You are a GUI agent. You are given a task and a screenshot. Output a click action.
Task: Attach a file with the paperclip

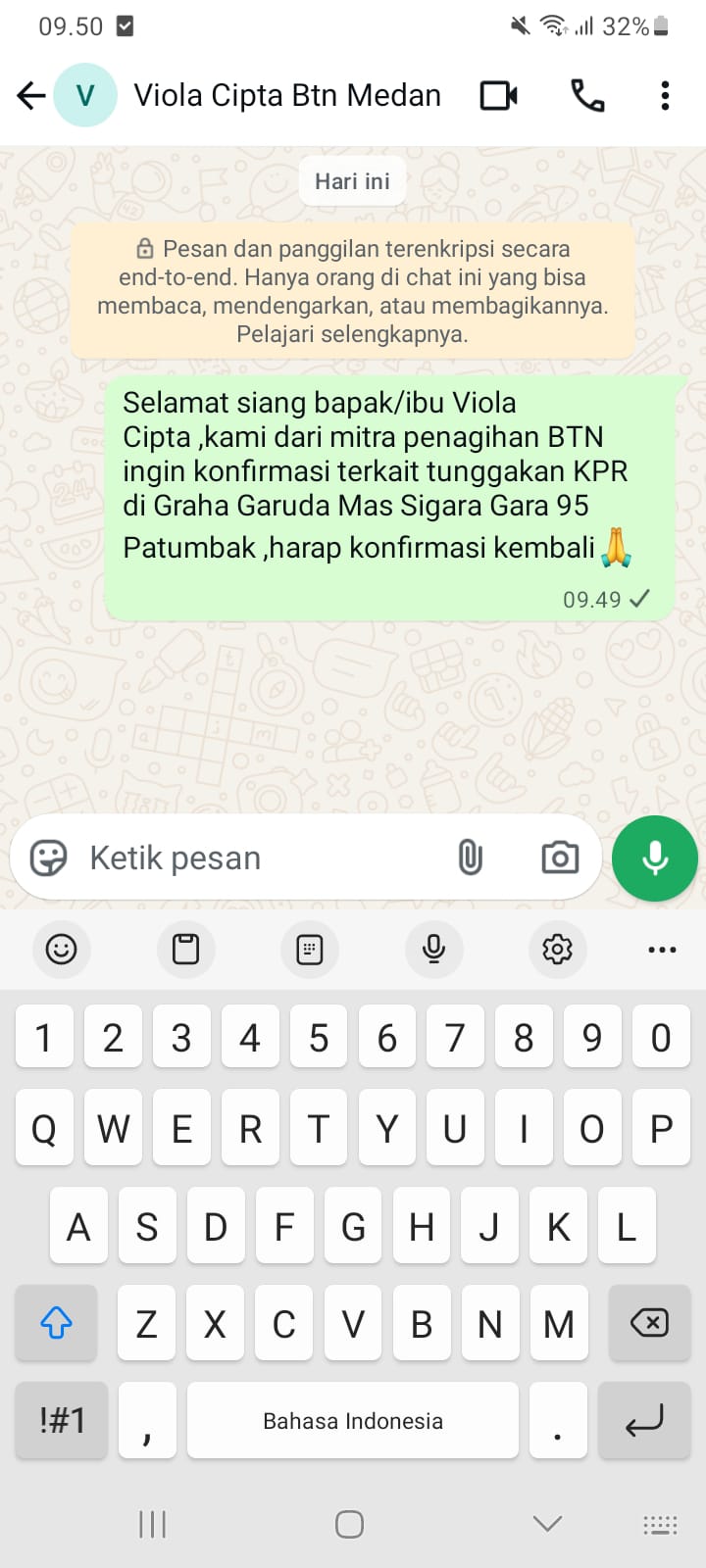(471, 857)
